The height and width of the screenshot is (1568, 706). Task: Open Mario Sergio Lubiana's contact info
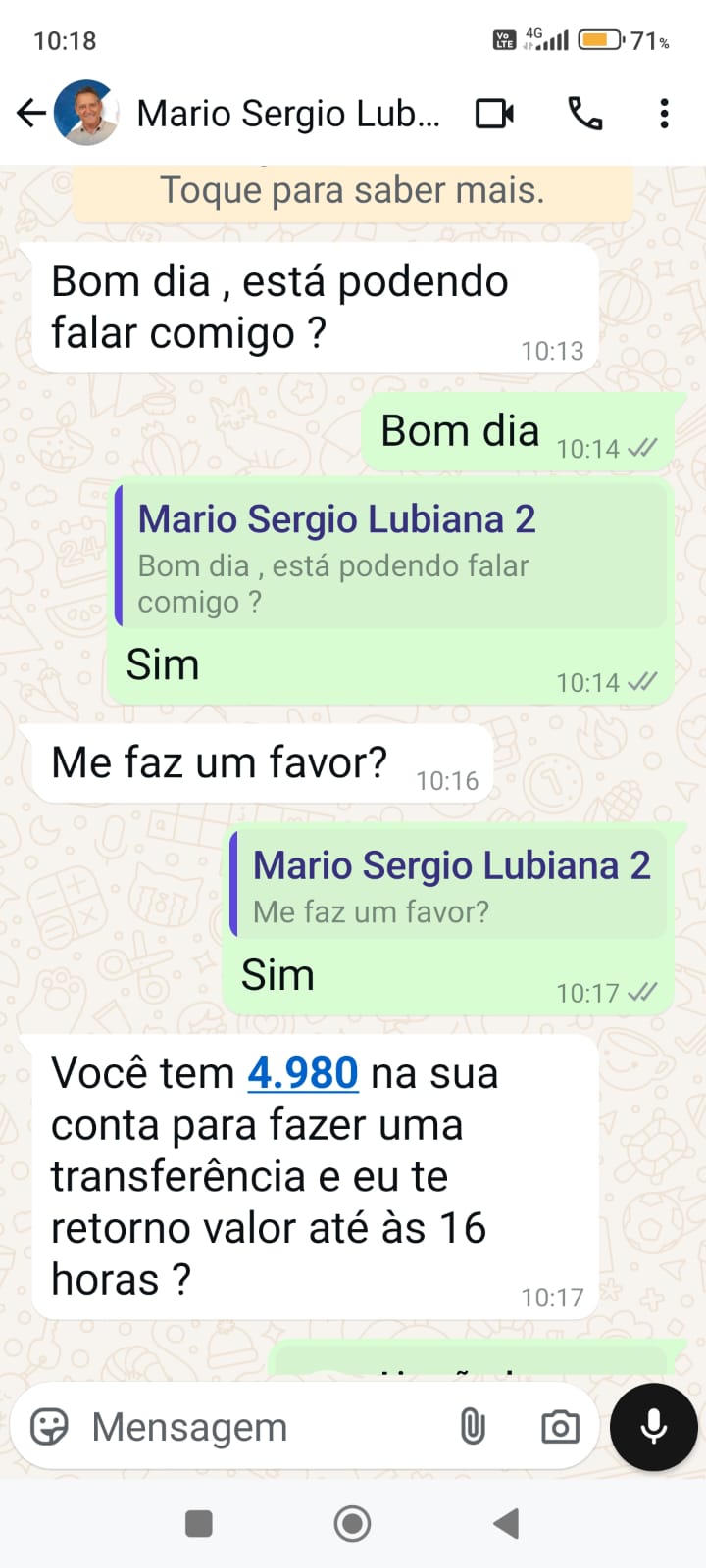click(x=287, y=114)
